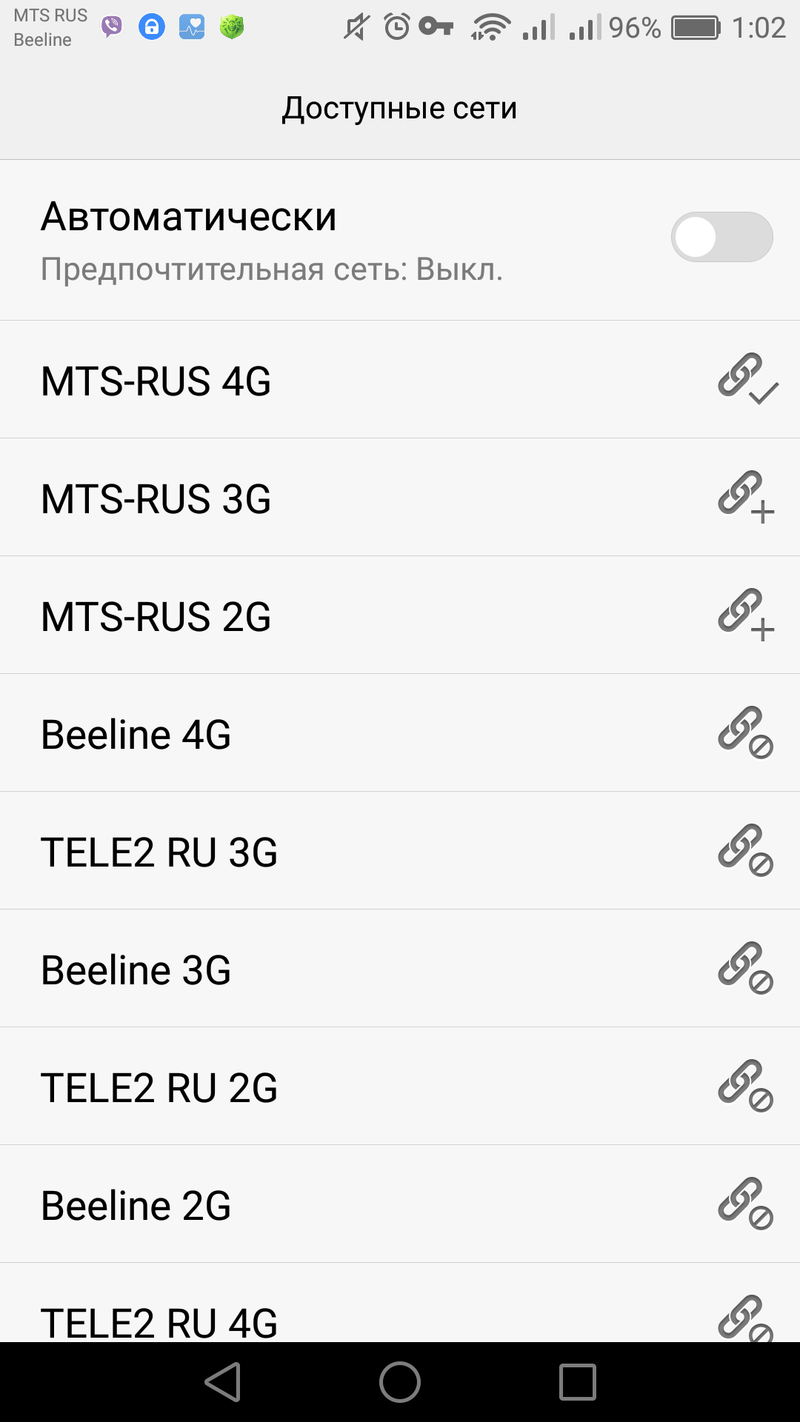Image resolution: width=800 pixels, height=1422 pixels.
Task: Go back using the system back button
Action: [222, 1382]
